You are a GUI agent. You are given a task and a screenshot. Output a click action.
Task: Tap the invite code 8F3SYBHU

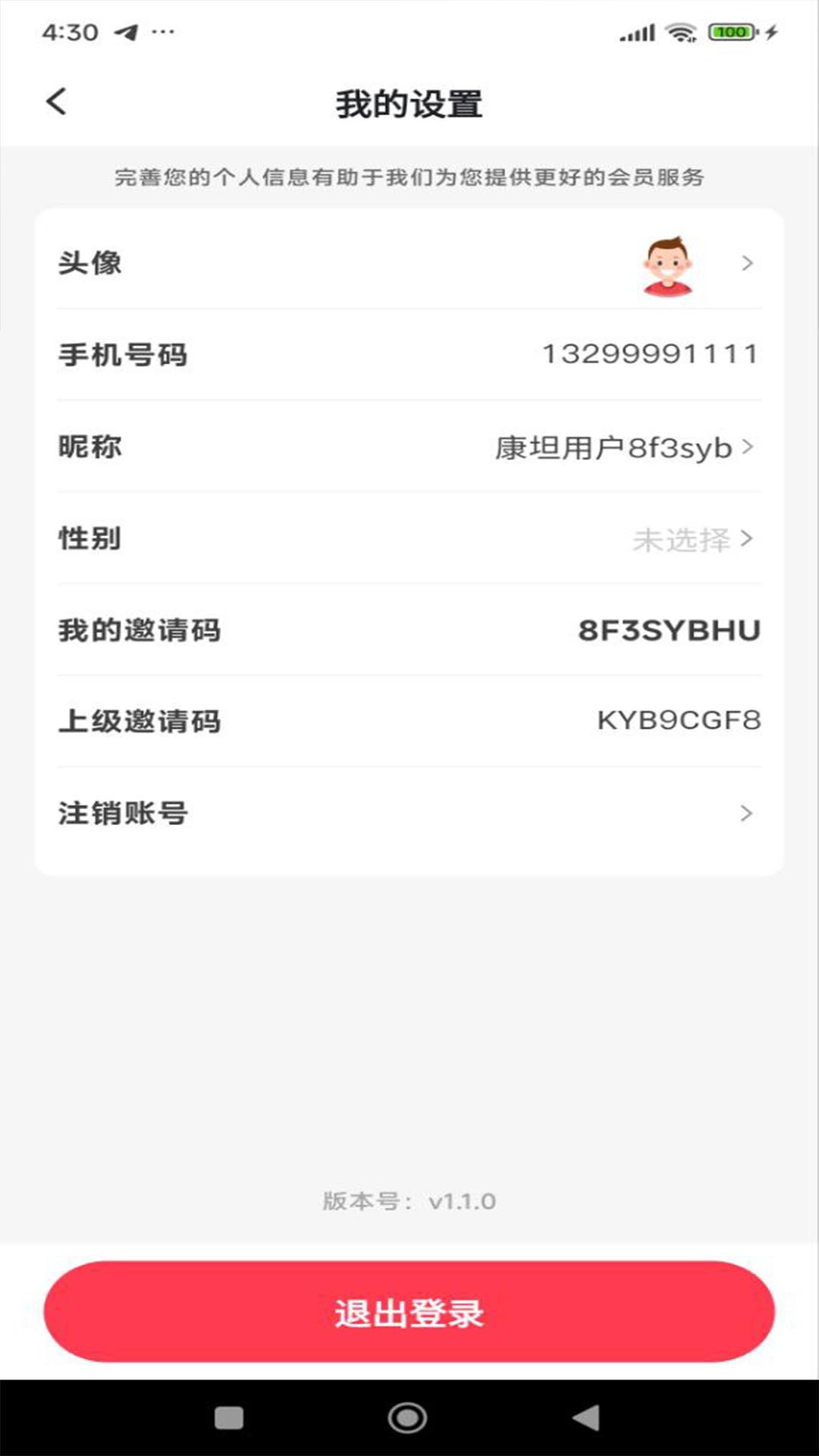(670, 630)
